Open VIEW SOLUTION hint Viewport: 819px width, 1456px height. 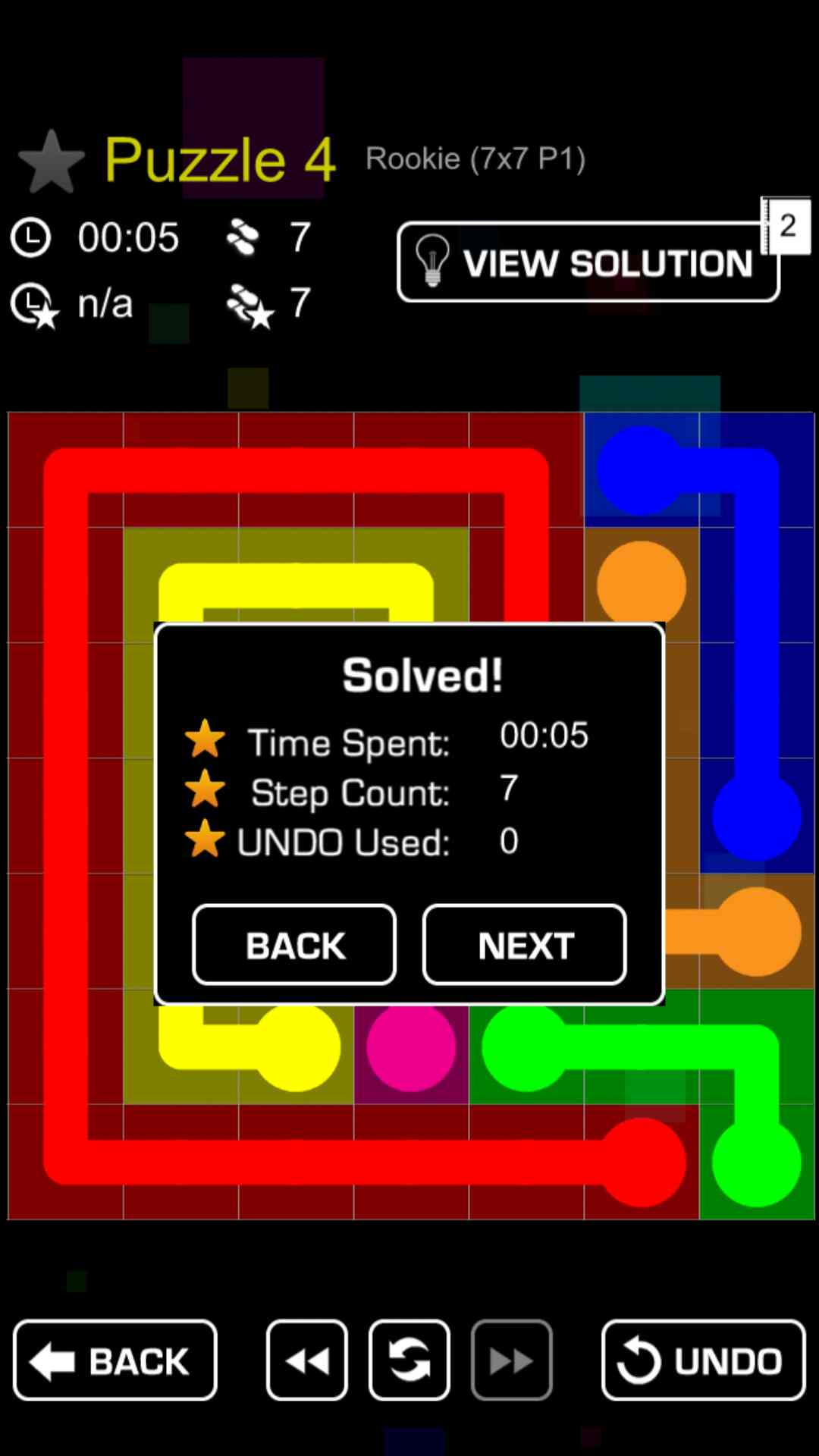(x=588, y=262)
